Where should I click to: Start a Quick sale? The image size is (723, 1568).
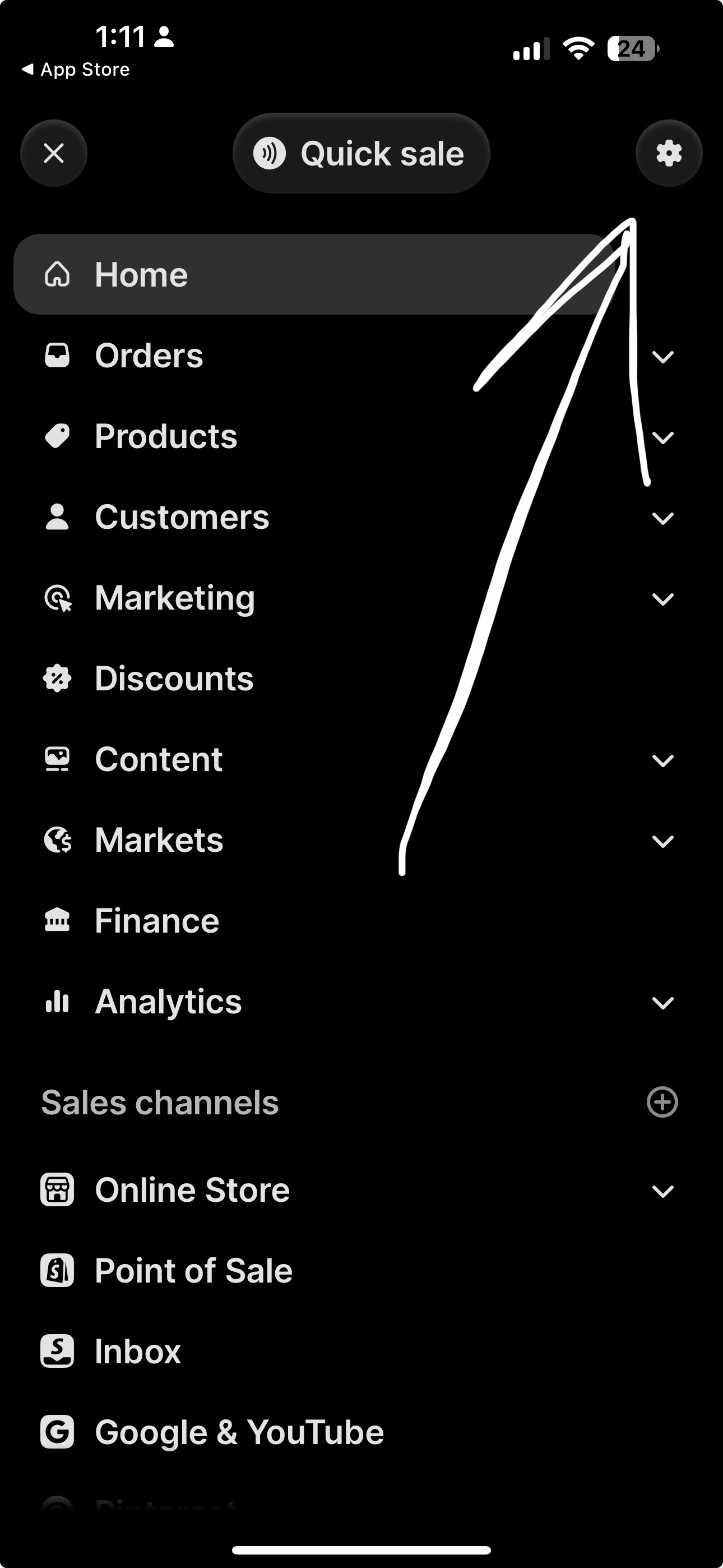coord(361,153)
